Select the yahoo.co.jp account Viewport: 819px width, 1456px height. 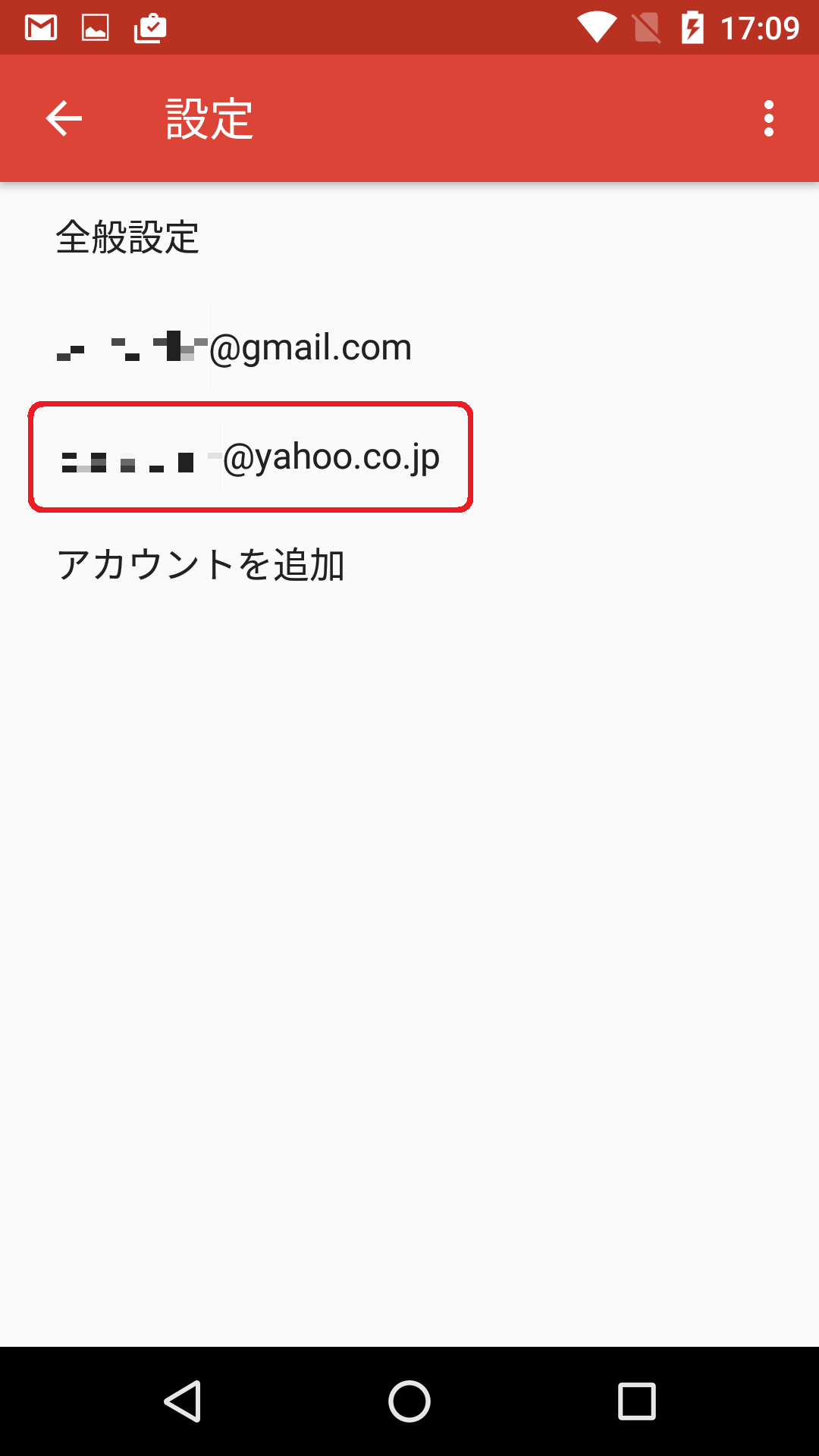point(409,457)
